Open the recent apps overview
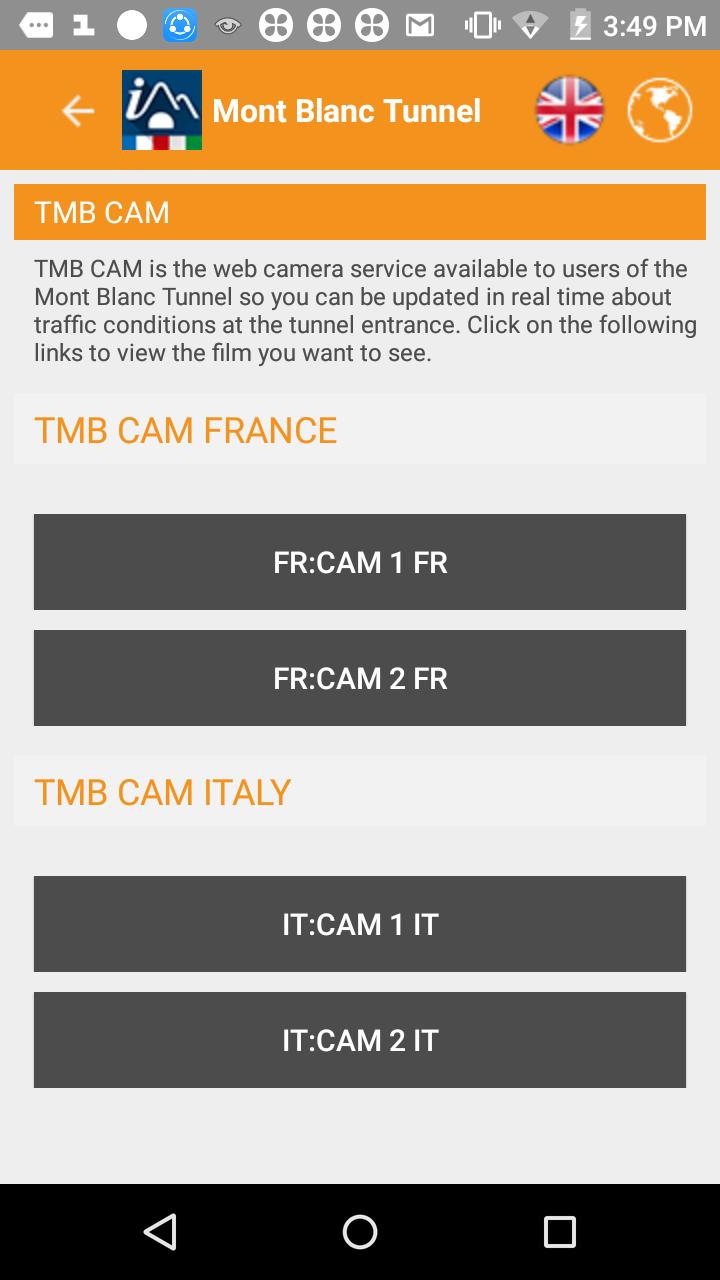The width and height of the screenshot is (720, 1280). 559,1232
